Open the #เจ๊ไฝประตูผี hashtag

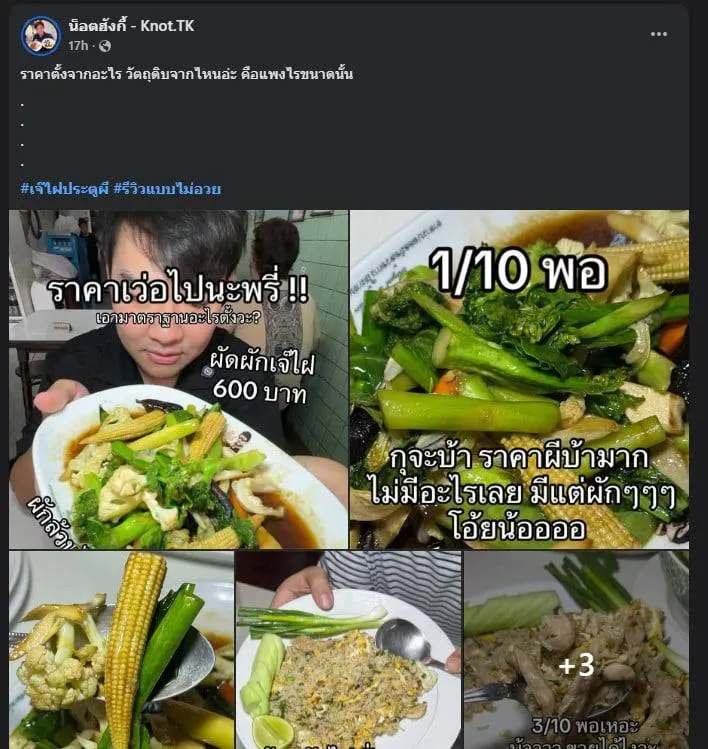[x=62, y=188]
